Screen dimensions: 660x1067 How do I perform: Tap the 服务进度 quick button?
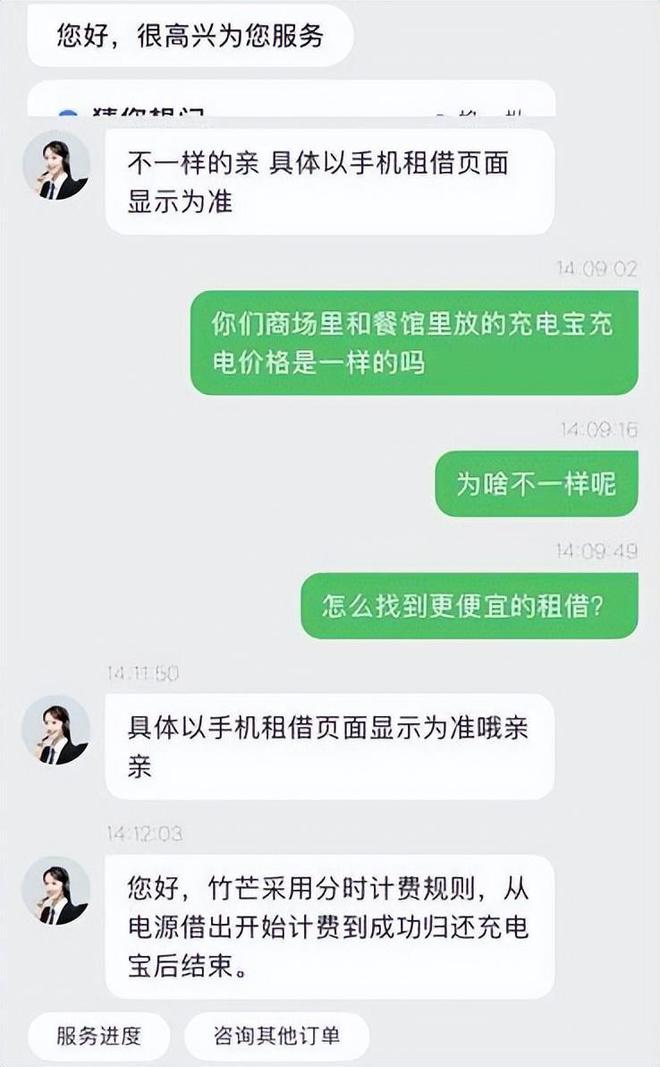99,1036
